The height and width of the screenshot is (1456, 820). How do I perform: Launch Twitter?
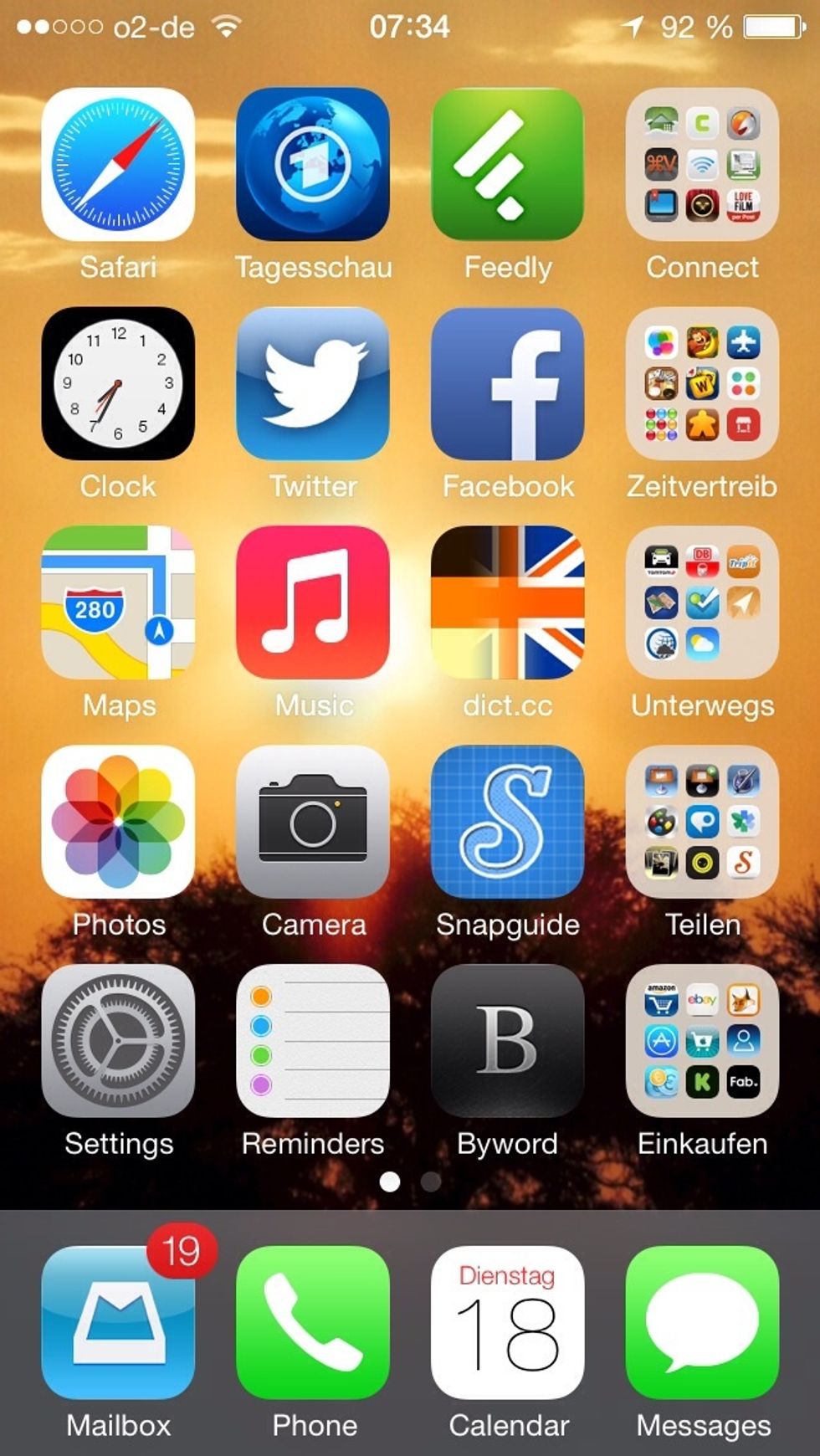tap(313, 383)
